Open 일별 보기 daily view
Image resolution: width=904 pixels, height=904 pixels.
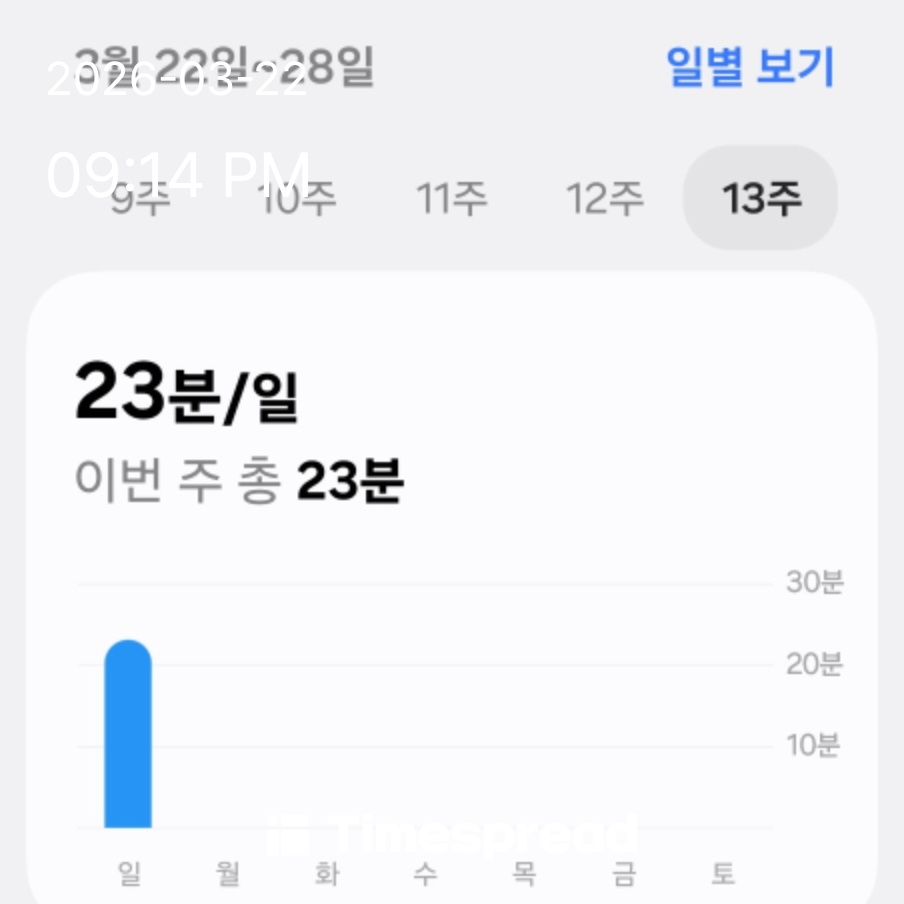[x=750, y=67]
